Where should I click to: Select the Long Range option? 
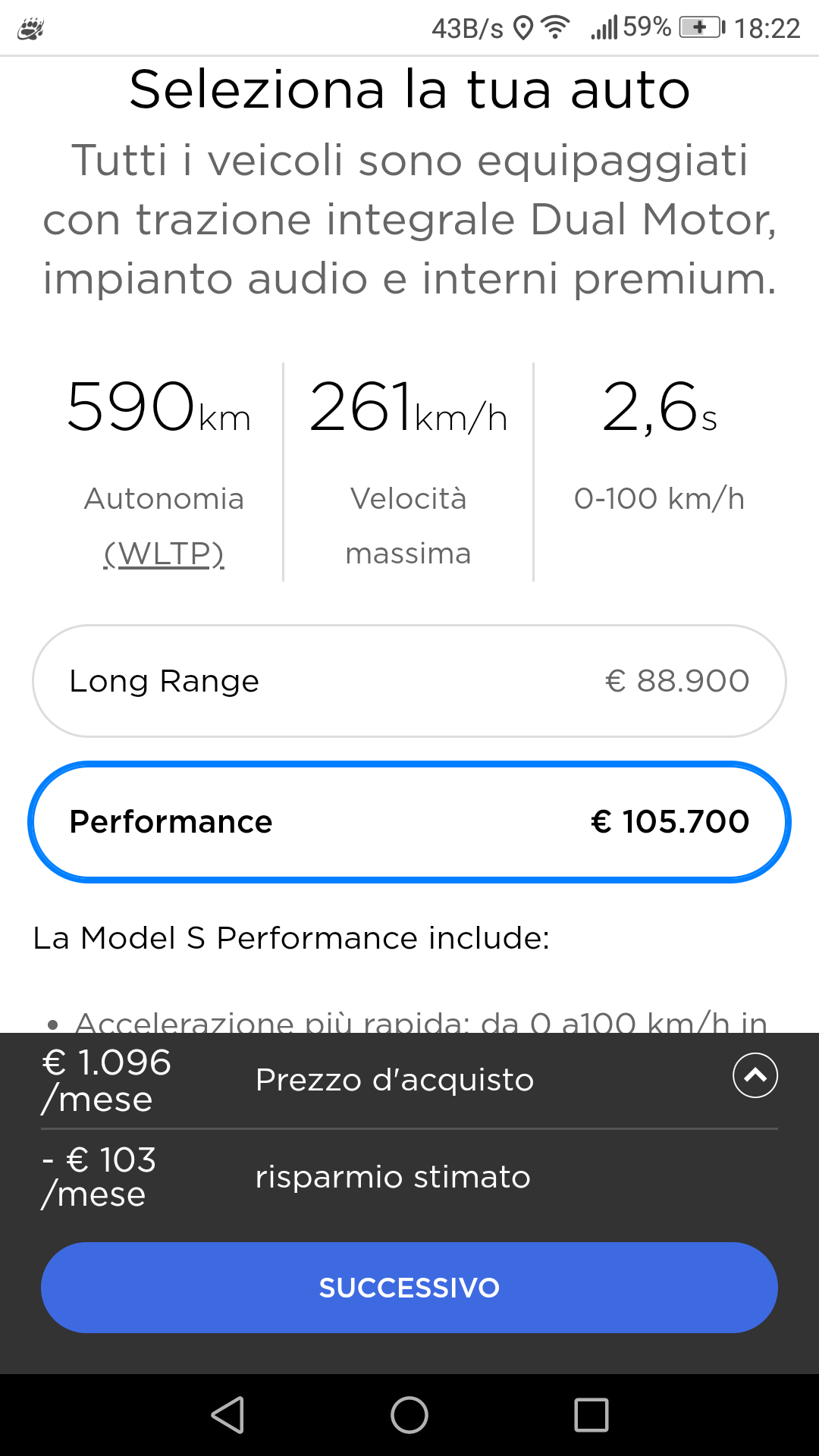tap(409, 681)
